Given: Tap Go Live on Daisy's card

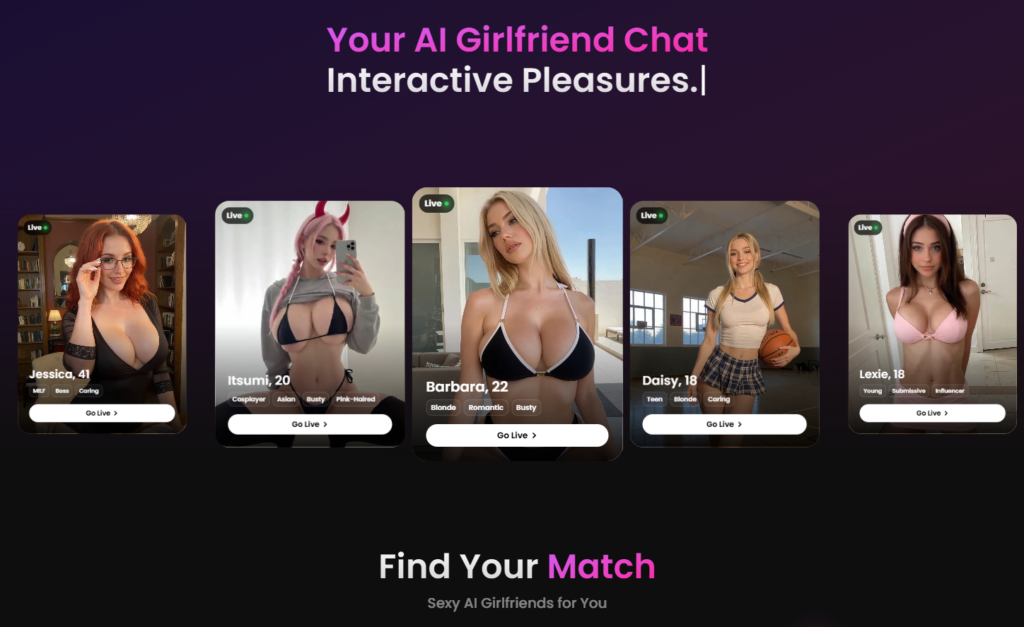Looking at the screenshot, I should (724, 424).
